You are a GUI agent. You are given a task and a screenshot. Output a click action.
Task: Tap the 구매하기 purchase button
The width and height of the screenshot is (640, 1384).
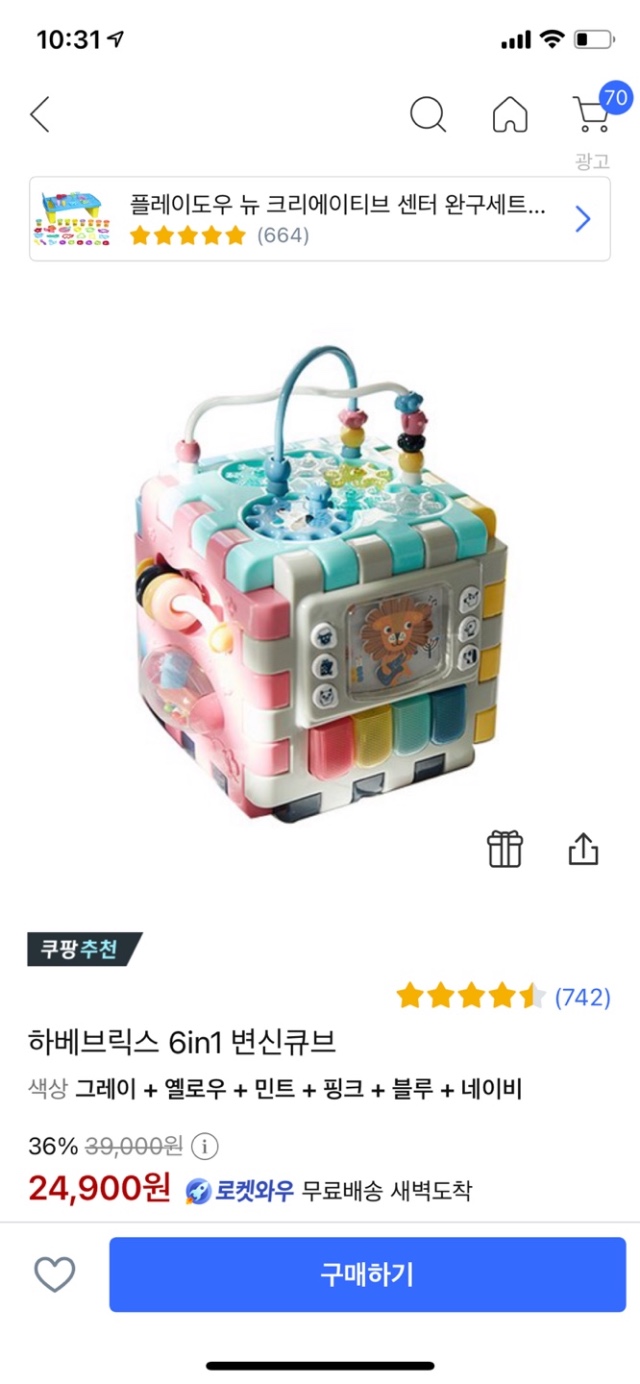pos(367,1274)
